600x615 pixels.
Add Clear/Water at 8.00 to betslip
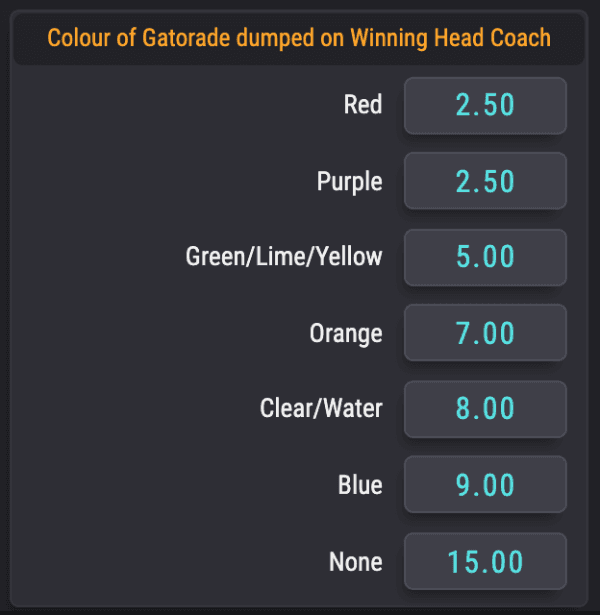(x=485, y=409)
